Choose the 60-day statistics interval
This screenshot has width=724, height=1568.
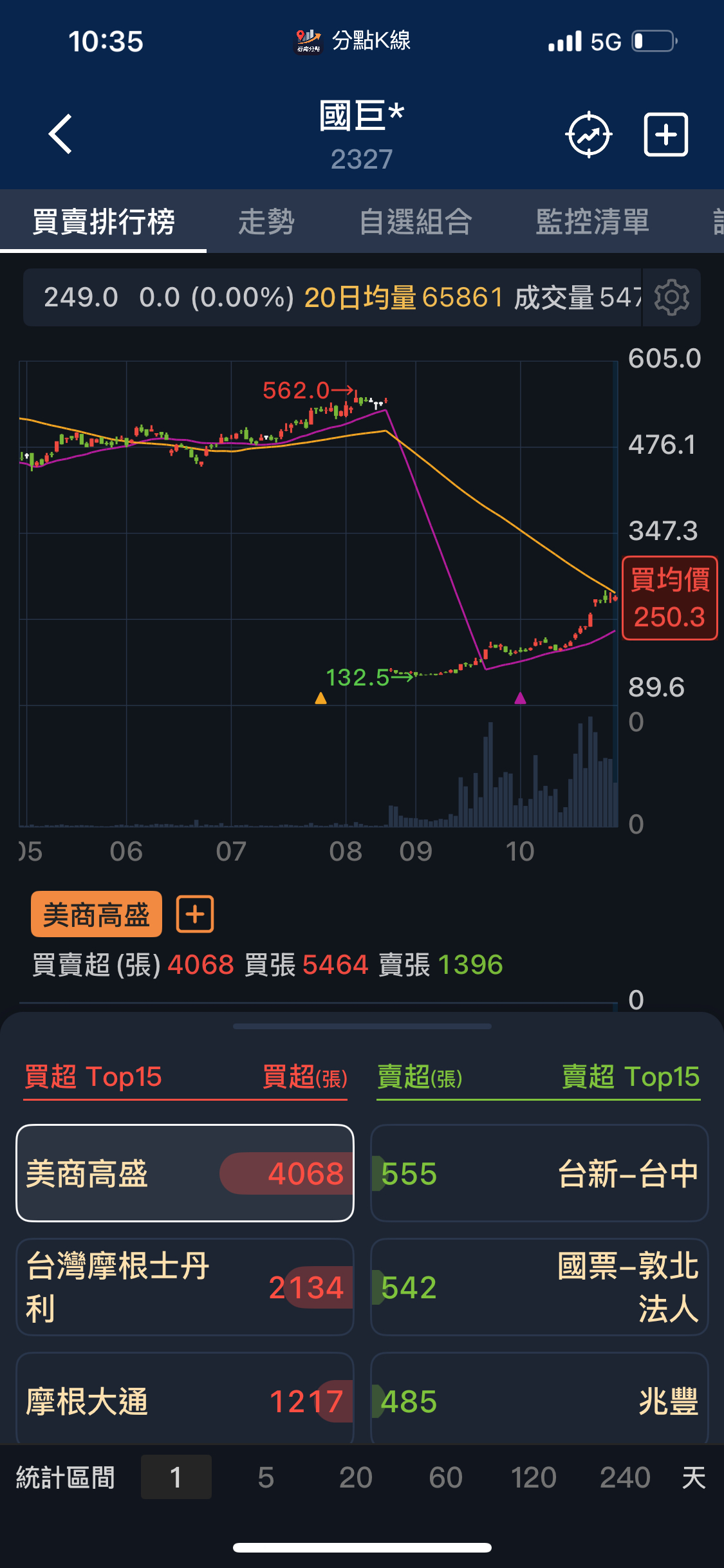(x=445, y=1477)
